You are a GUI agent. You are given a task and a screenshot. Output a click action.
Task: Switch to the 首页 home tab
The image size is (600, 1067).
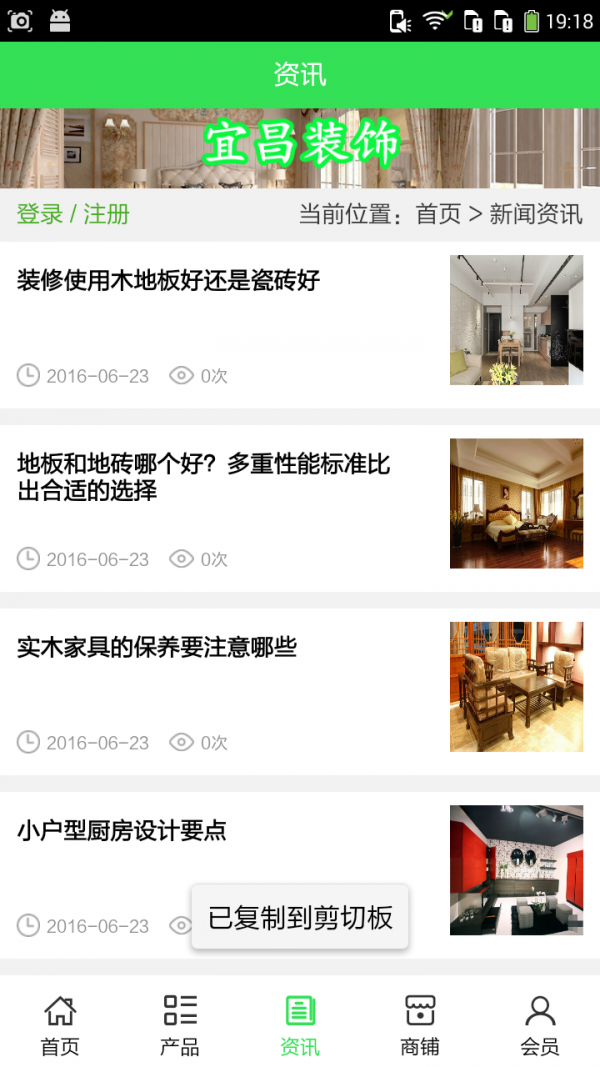pos(60,1025)
